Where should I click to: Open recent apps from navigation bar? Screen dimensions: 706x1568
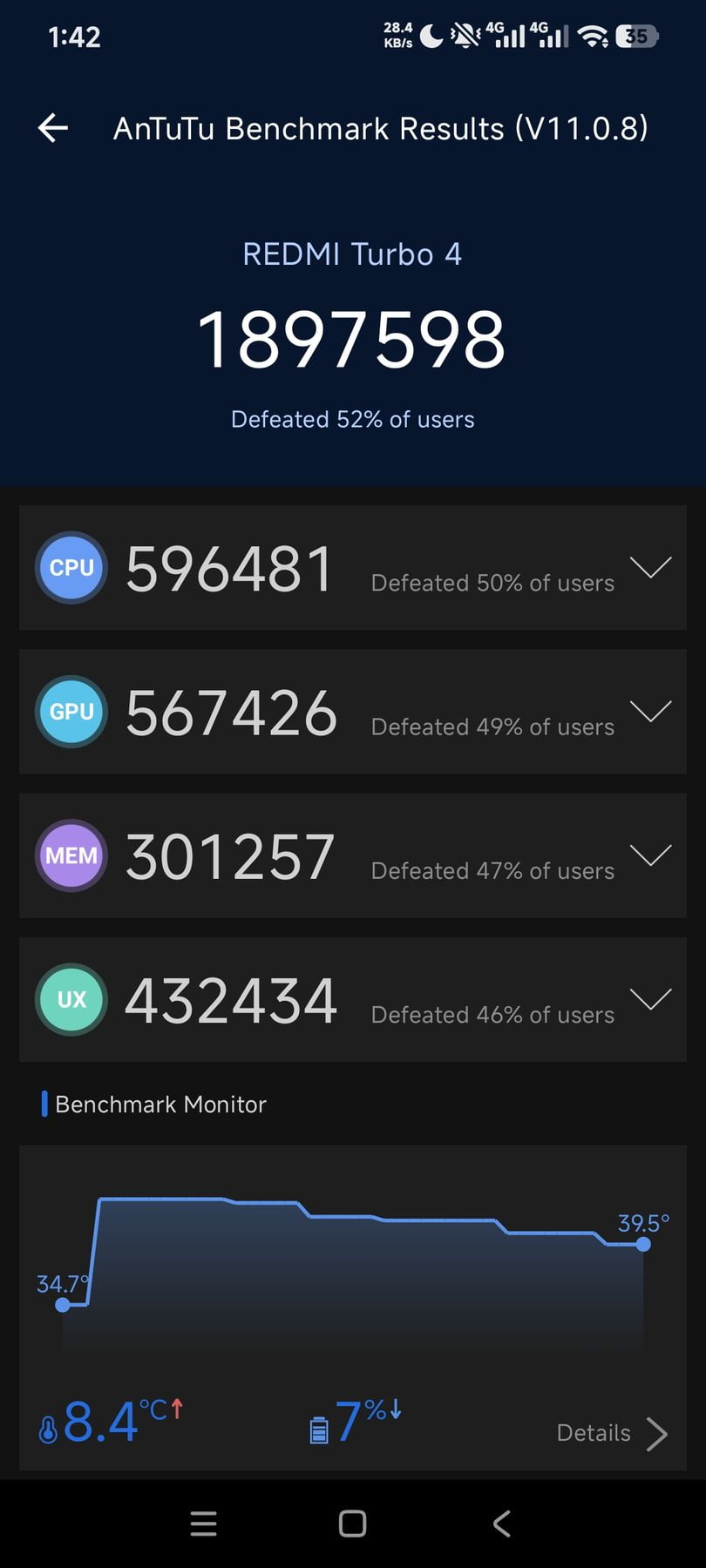coord(203,1524)
